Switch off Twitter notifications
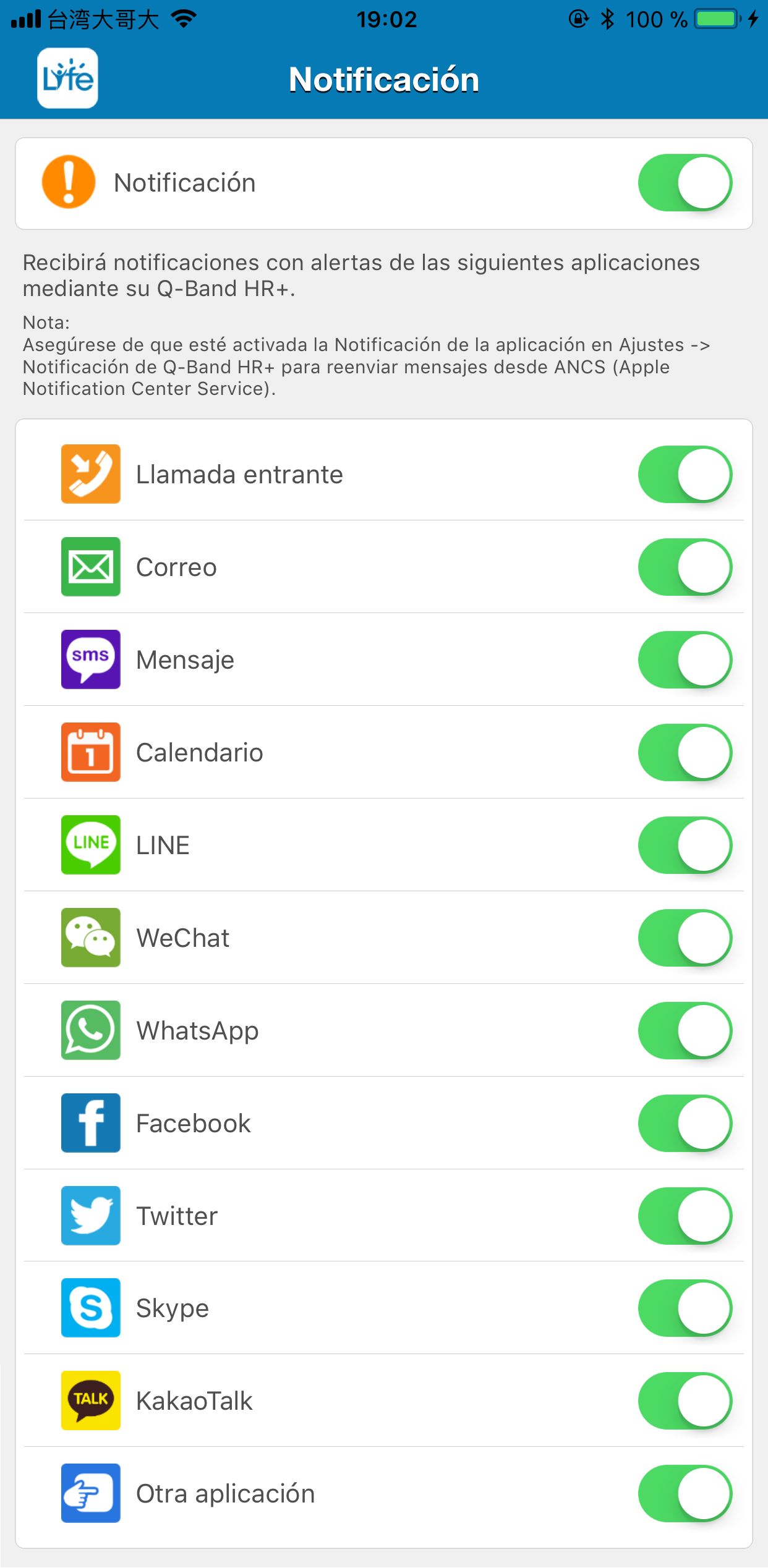The image size is (768, 1568). pos(685,1216)
